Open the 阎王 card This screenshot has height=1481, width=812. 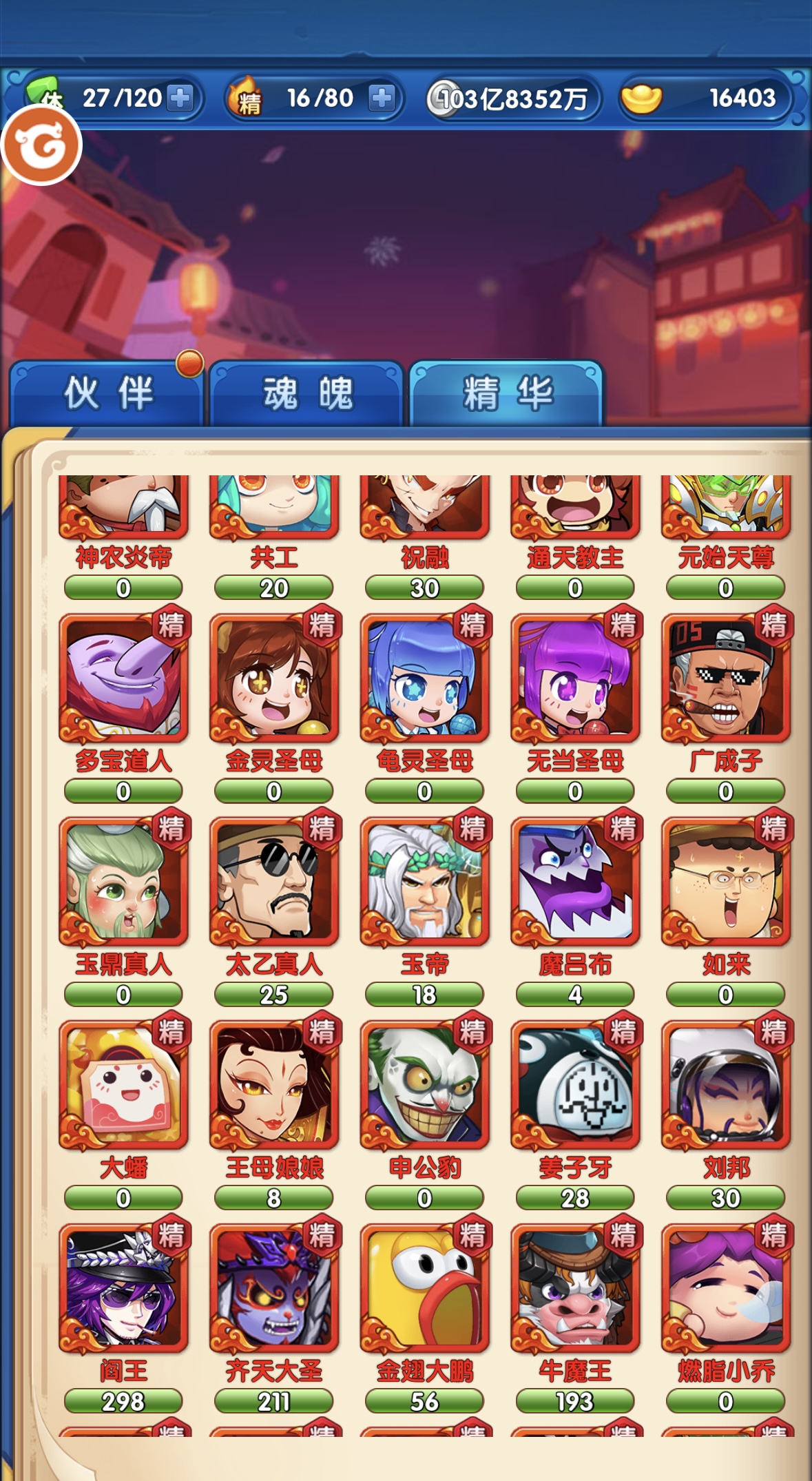(123, 1287)
